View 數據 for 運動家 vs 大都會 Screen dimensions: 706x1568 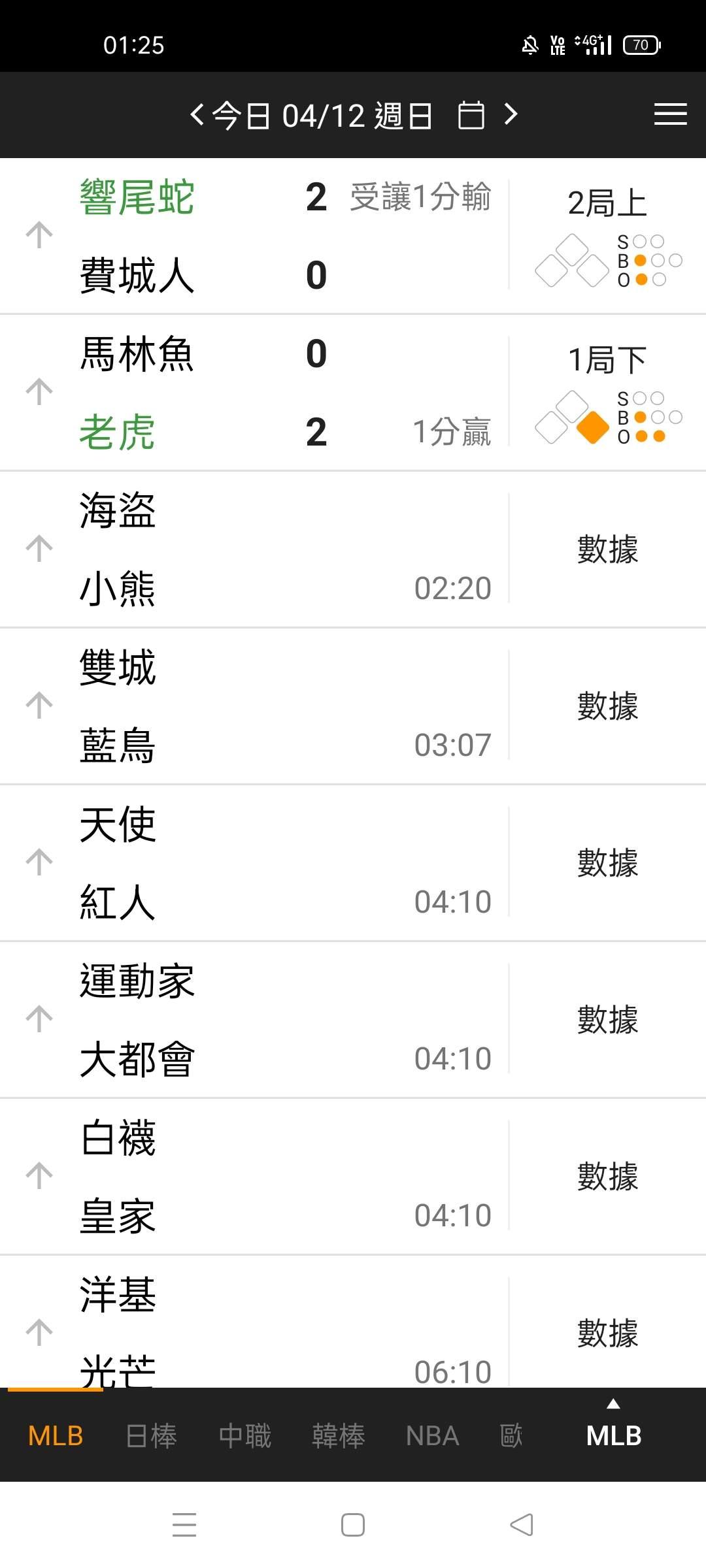tap(607, 1020)
